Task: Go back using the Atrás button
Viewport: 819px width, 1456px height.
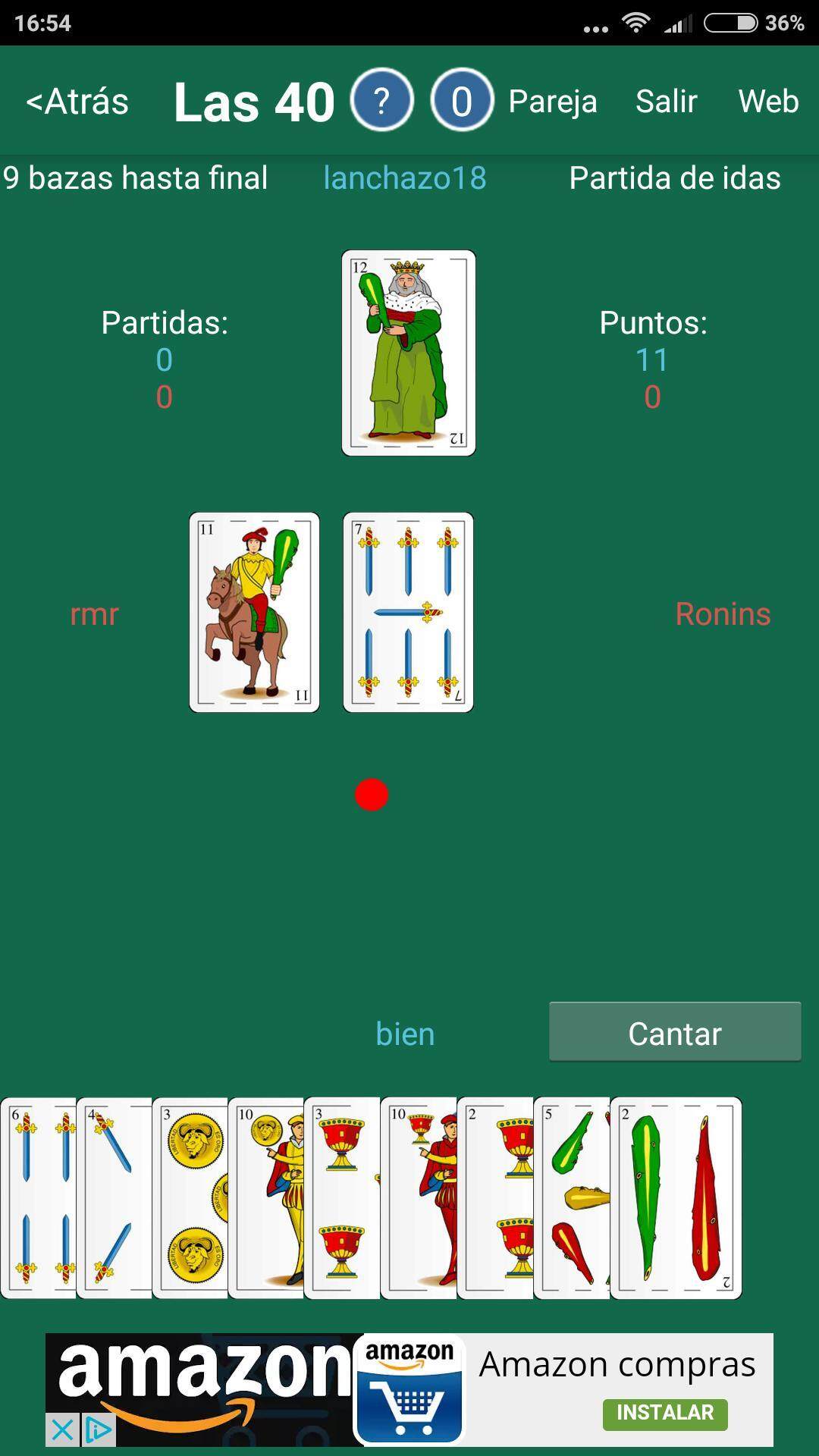Action: (77, 102)
